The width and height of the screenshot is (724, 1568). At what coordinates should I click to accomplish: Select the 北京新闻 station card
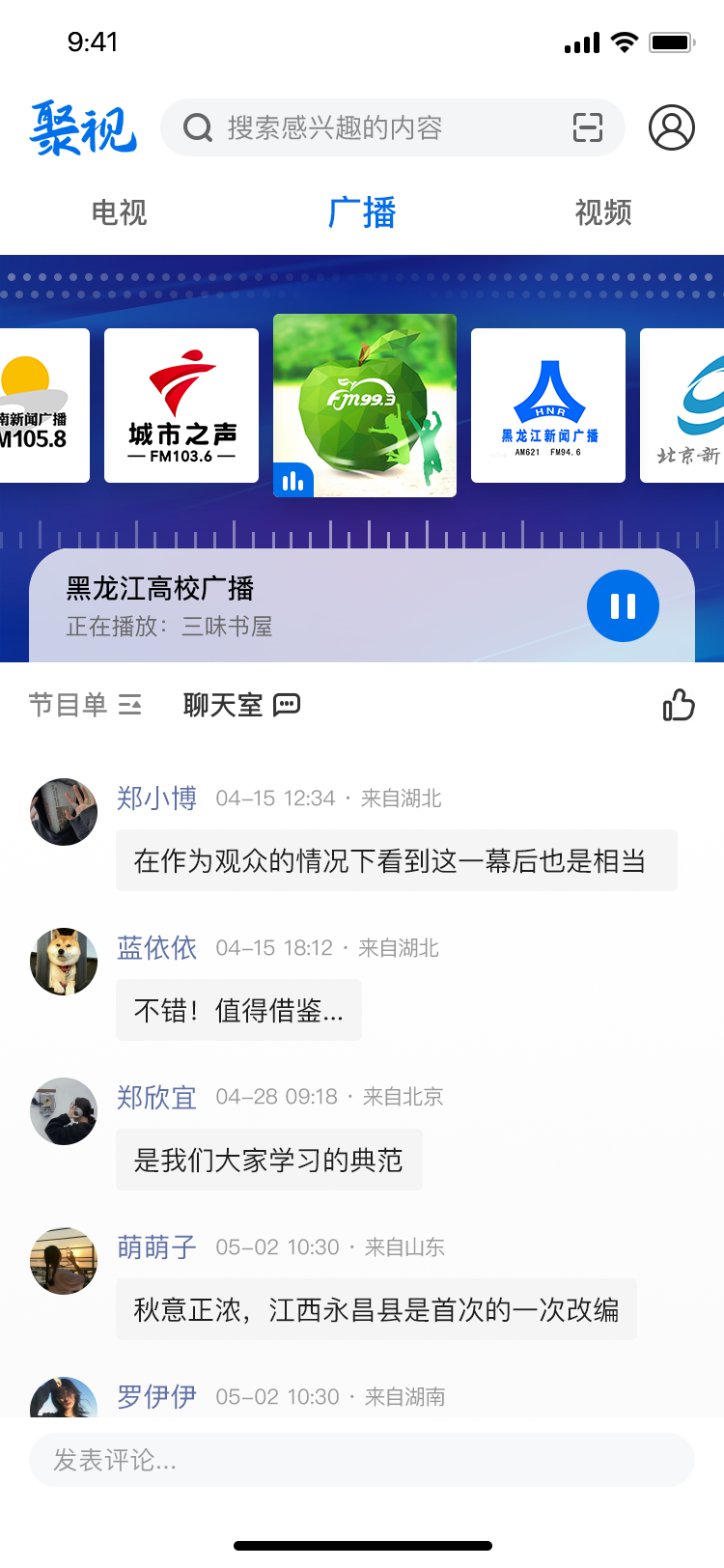pos(683,406)
